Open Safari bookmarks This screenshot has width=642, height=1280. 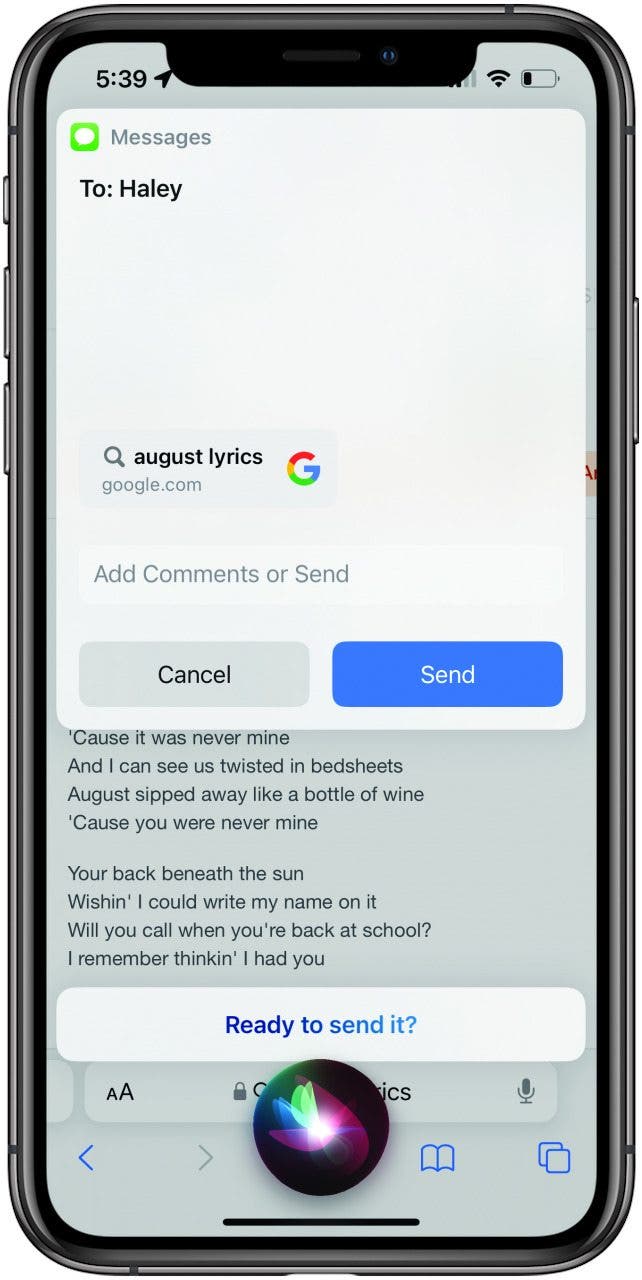point(437,1158)
